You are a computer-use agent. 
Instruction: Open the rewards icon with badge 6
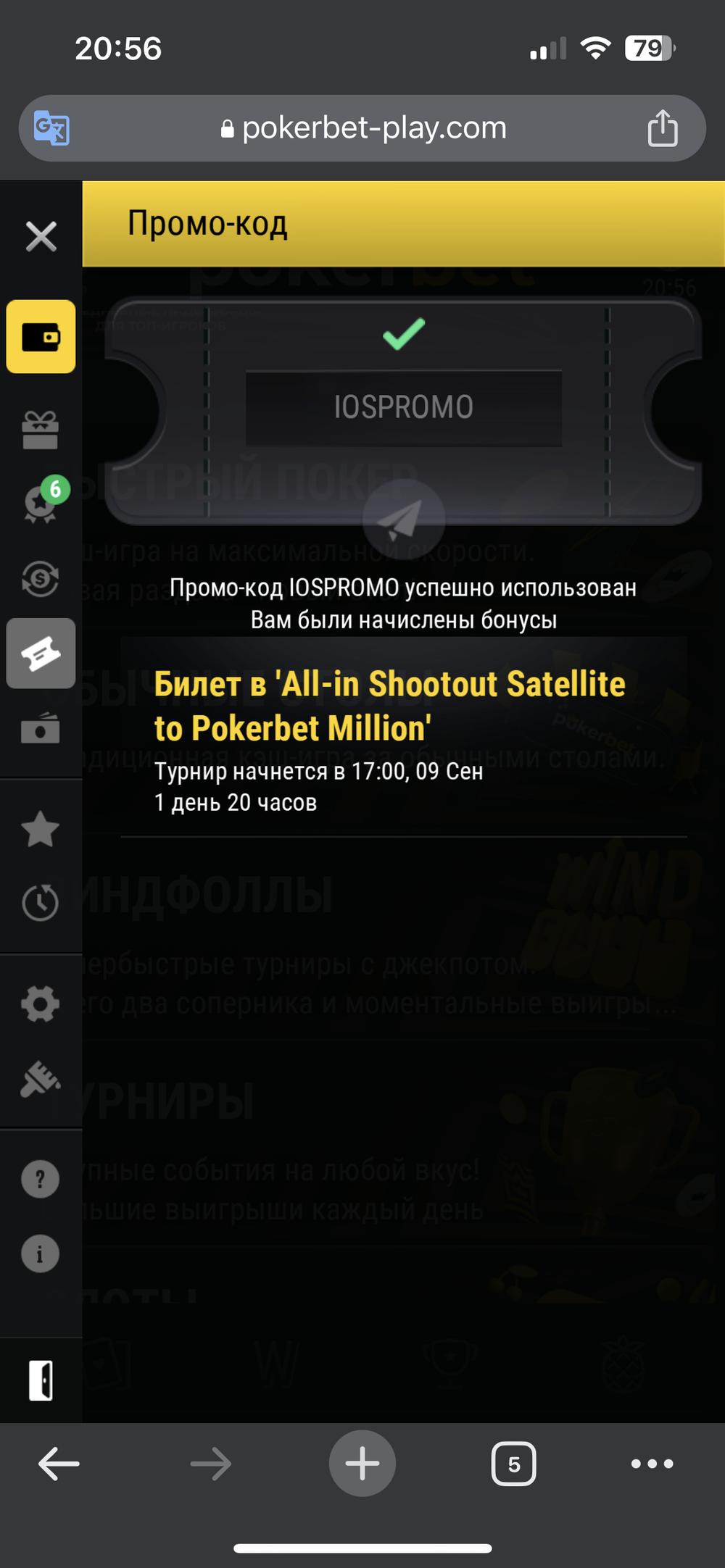tap(41, 502)
